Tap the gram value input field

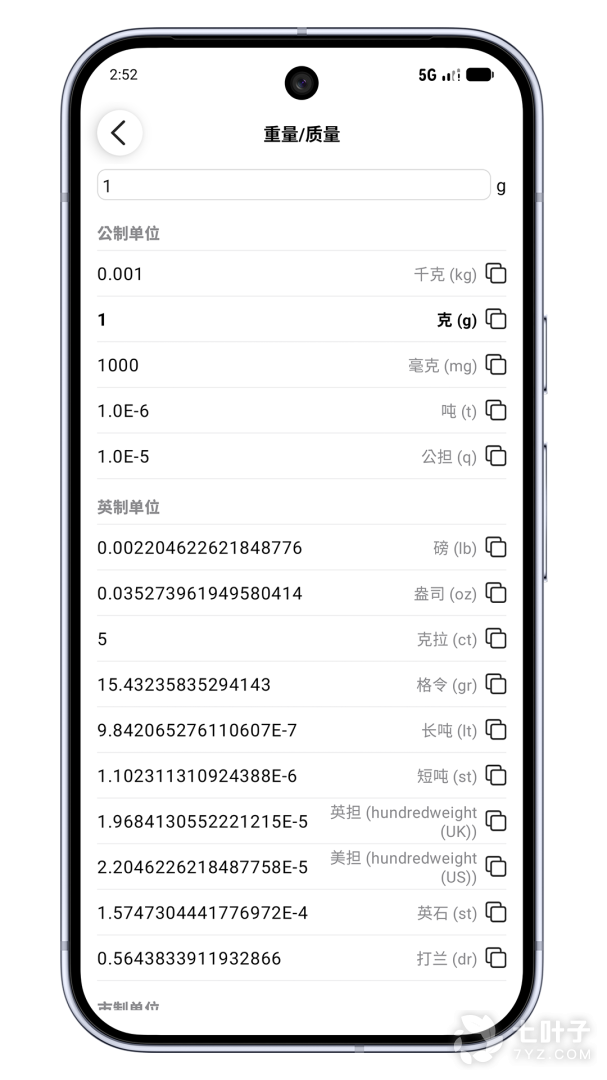coord(294,185)
